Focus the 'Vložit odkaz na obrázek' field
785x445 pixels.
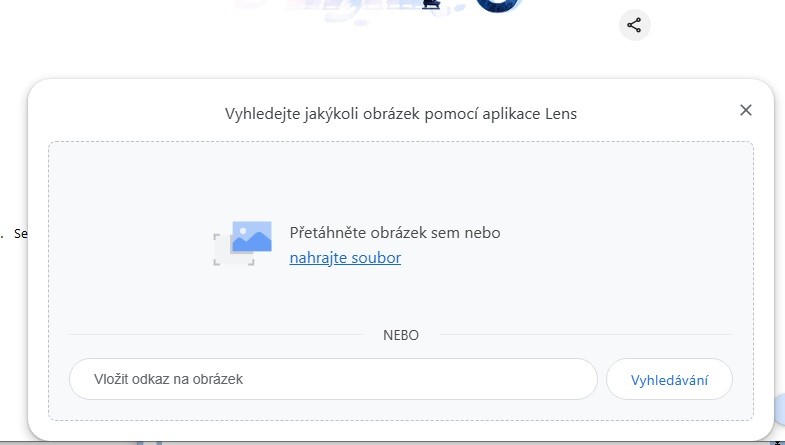point(332,379)
